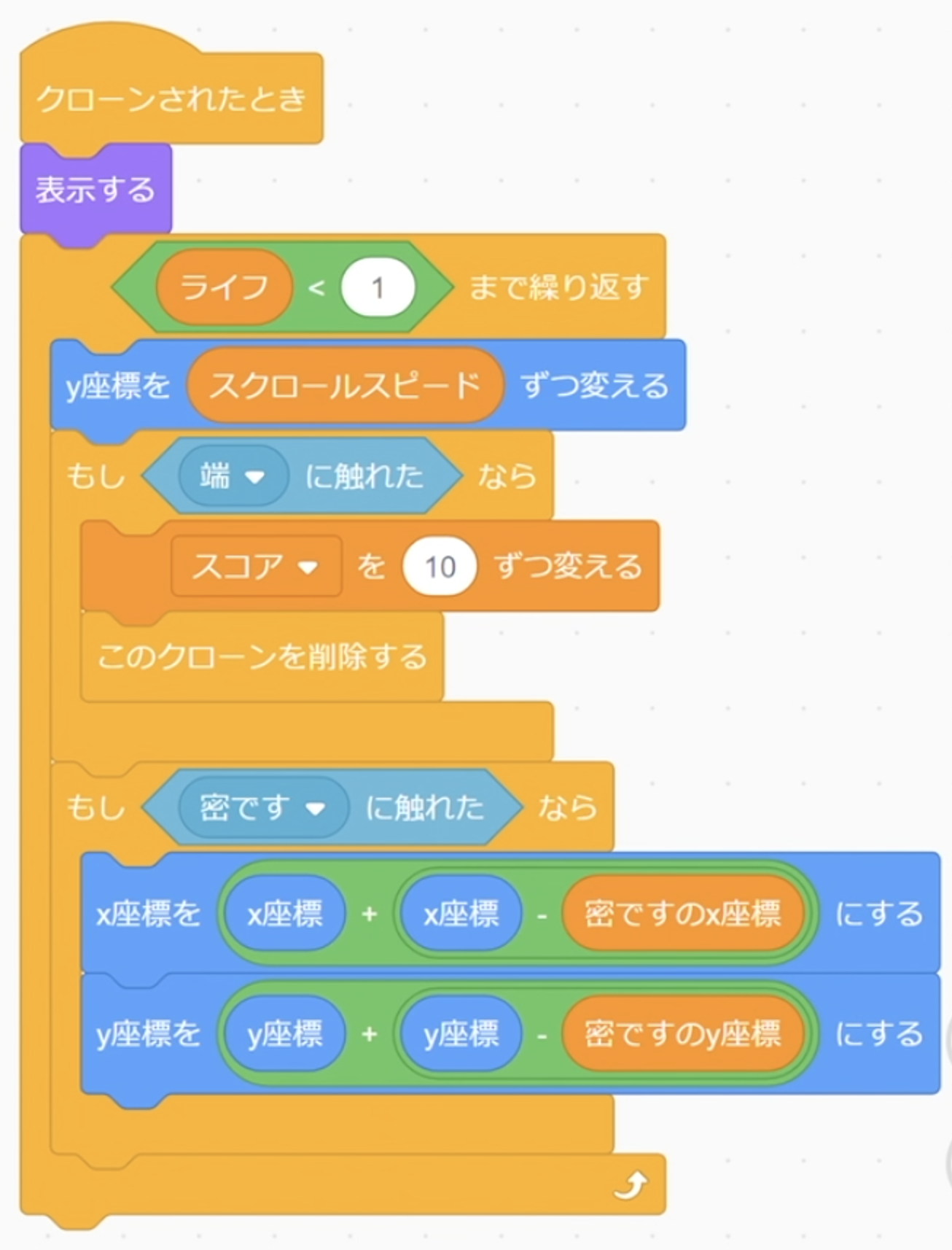Edit the value 10 in the スコア change block

coord(440,567)
